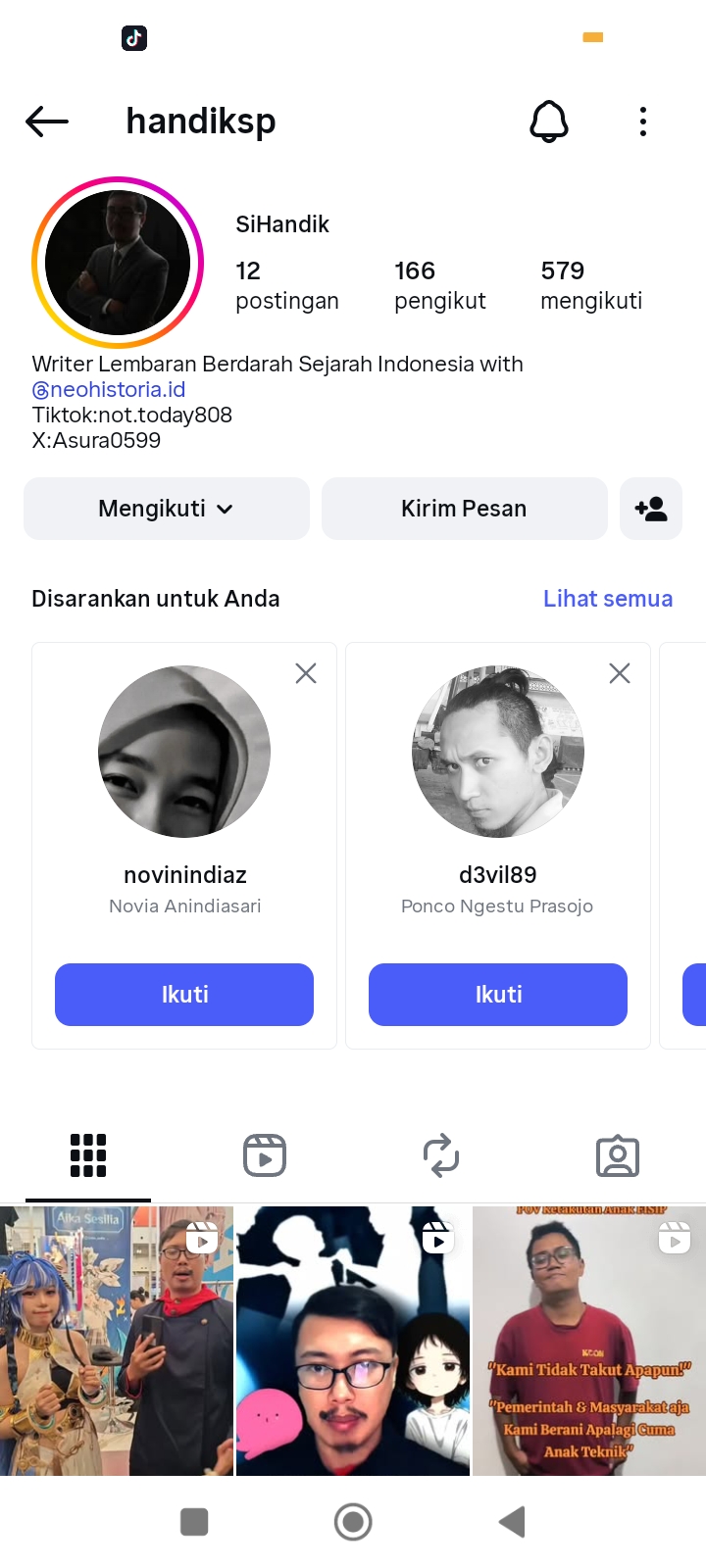Dismiss the d3vil89 suggestion

(x=620, y=673)
